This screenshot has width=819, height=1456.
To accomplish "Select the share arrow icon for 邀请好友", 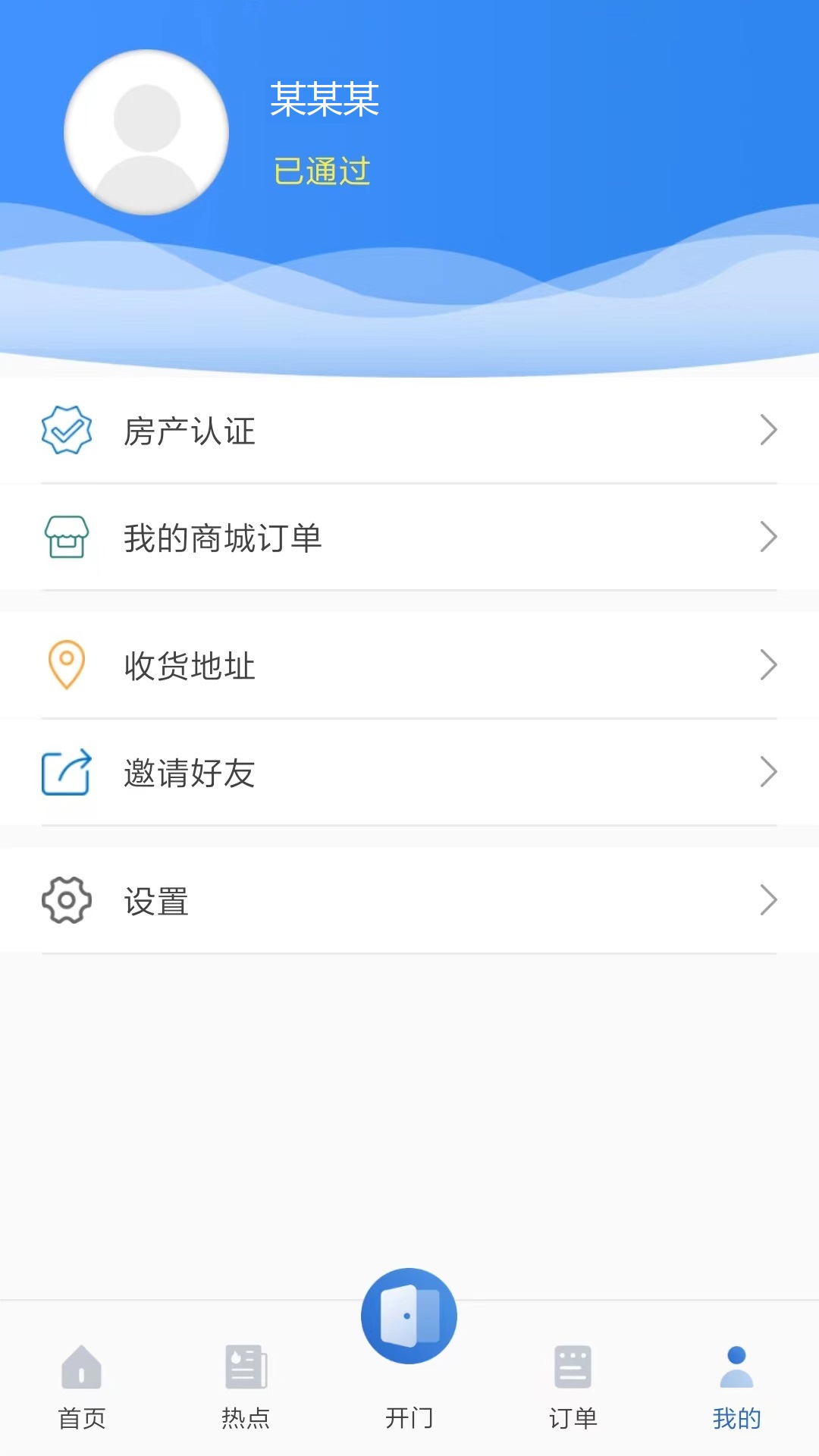I will click(x=67, y=772).
